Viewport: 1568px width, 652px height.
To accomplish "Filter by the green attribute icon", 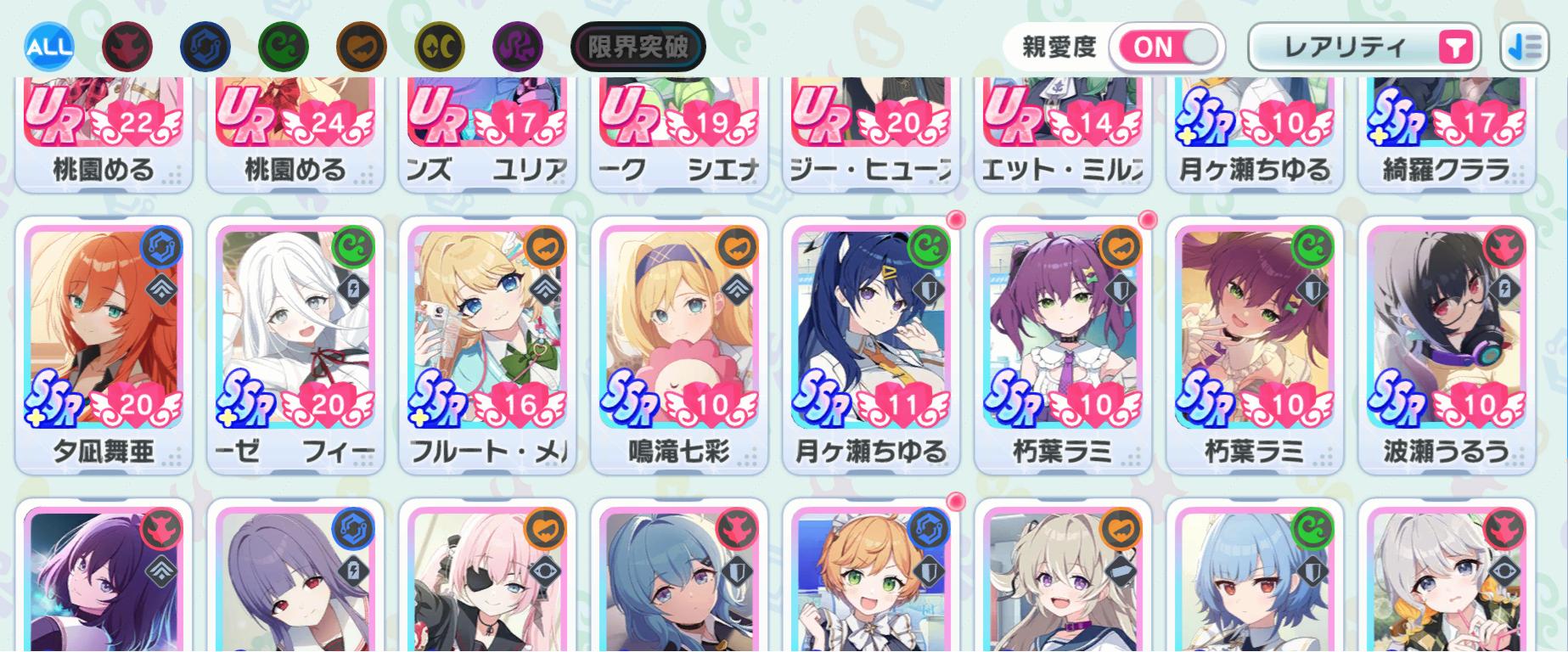I will [284, 47].
